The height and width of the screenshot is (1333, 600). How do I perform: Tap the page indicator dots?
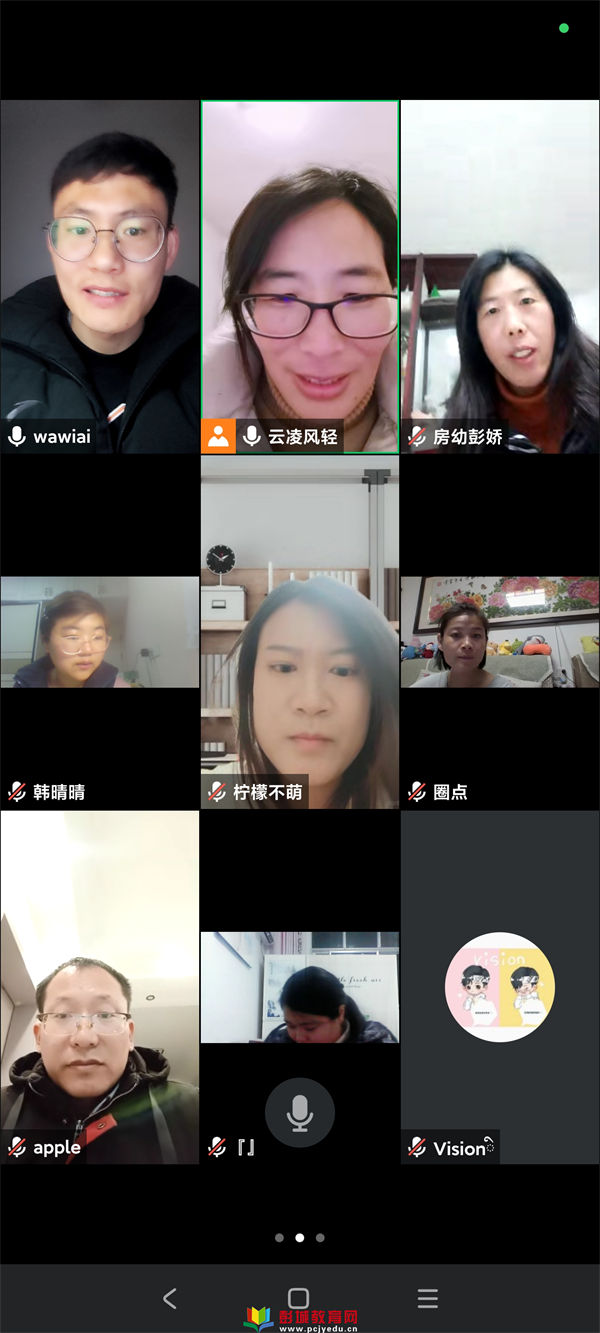[300, 1237]
